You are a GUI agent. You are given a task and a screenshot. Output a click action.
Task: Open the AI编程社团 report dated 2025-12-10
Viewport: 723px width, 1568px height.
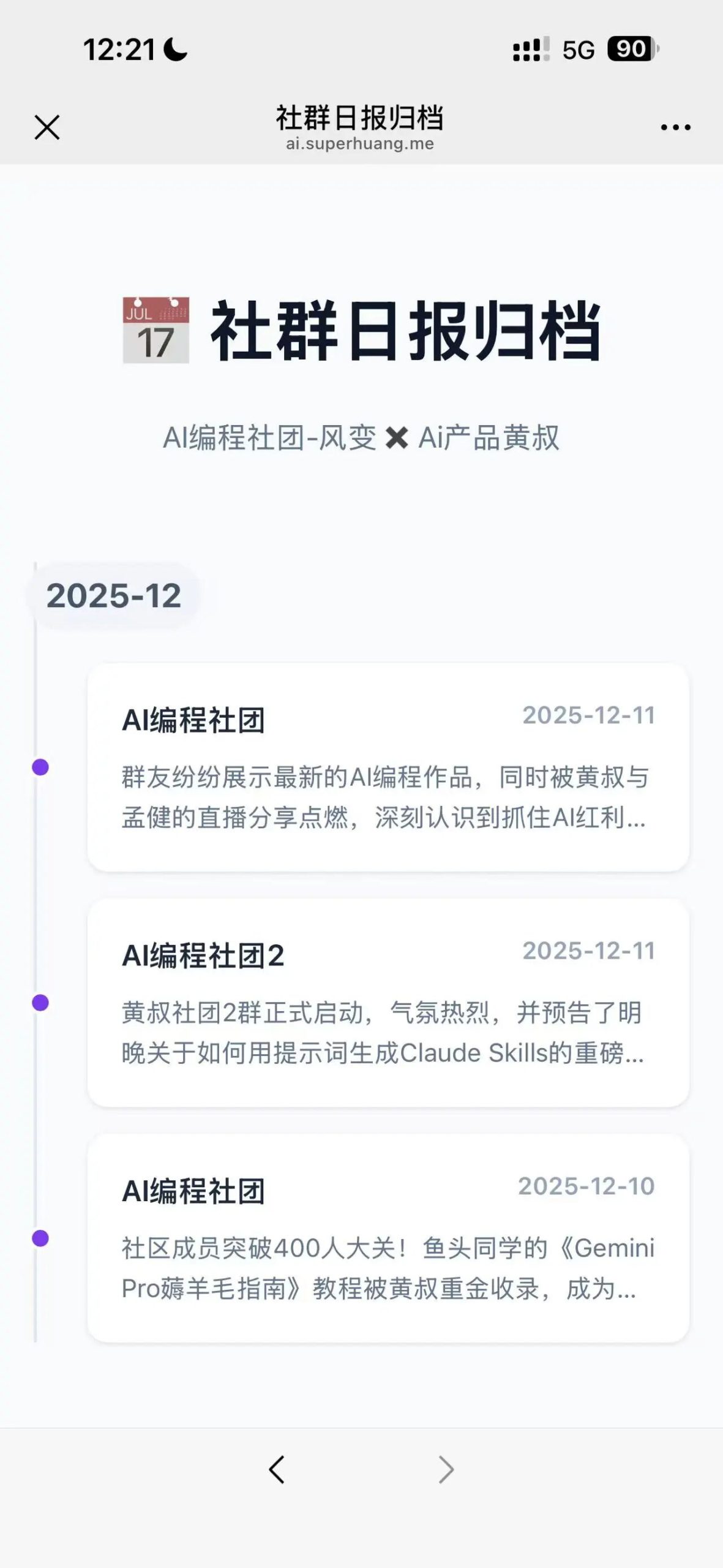click(388, 1238)
